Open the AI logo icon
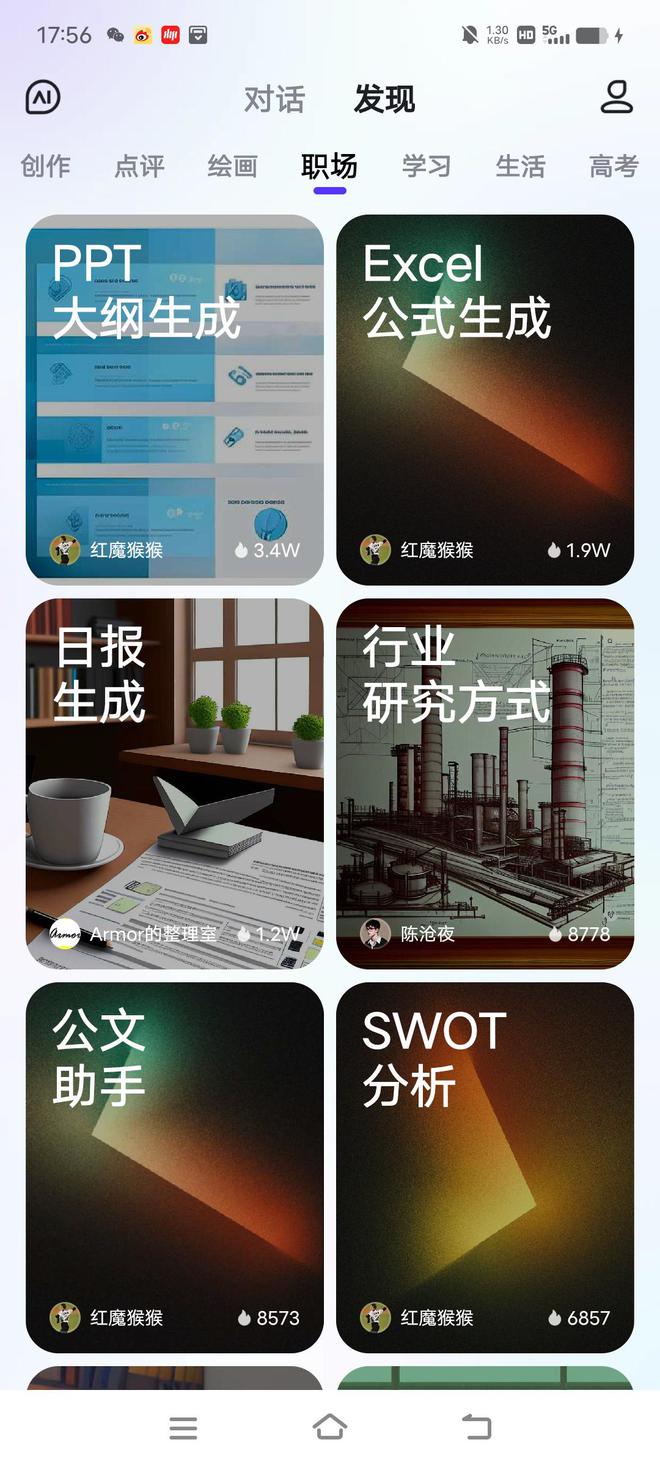This screenshot has height=1467, width=660. [43, 98]
